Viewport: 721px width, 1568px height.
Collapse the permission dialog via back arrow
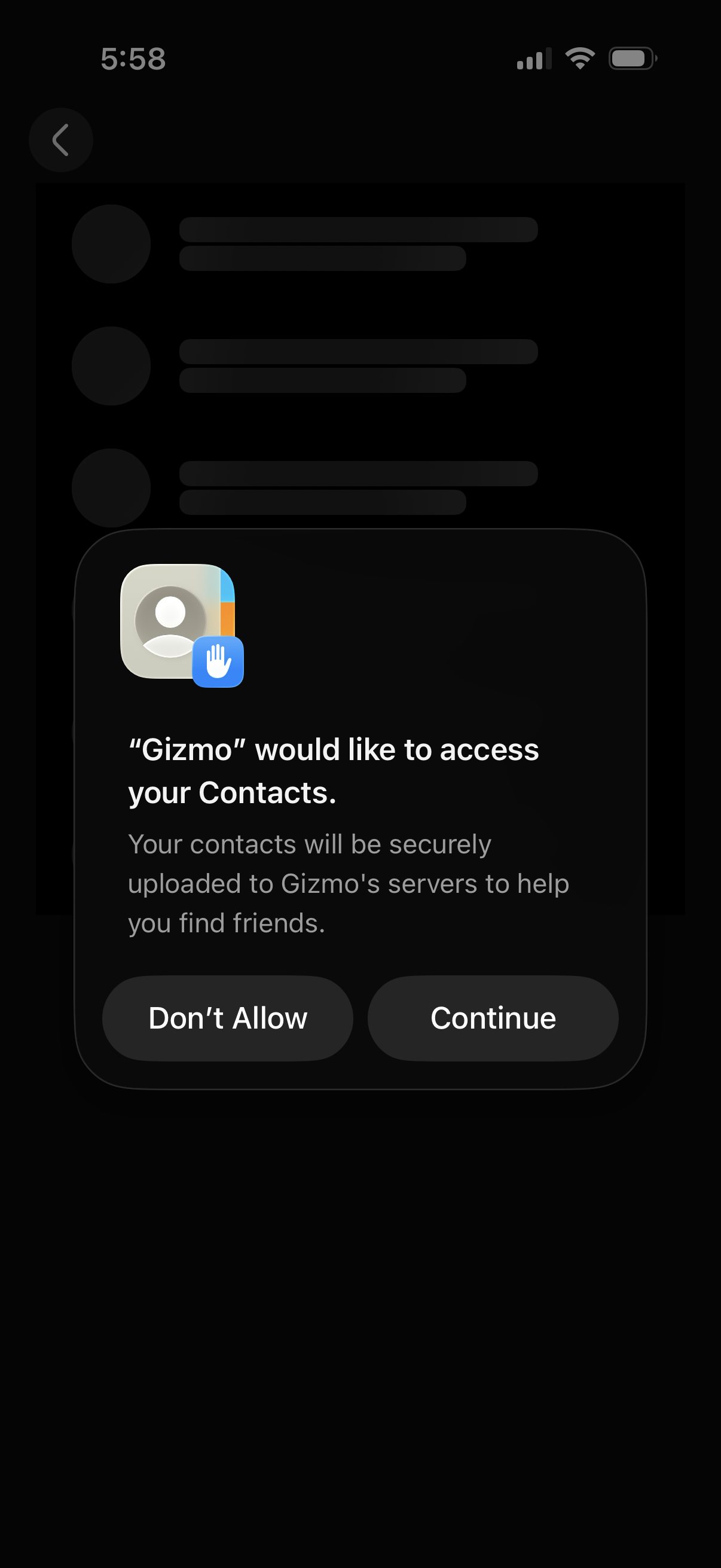point(60,139)
